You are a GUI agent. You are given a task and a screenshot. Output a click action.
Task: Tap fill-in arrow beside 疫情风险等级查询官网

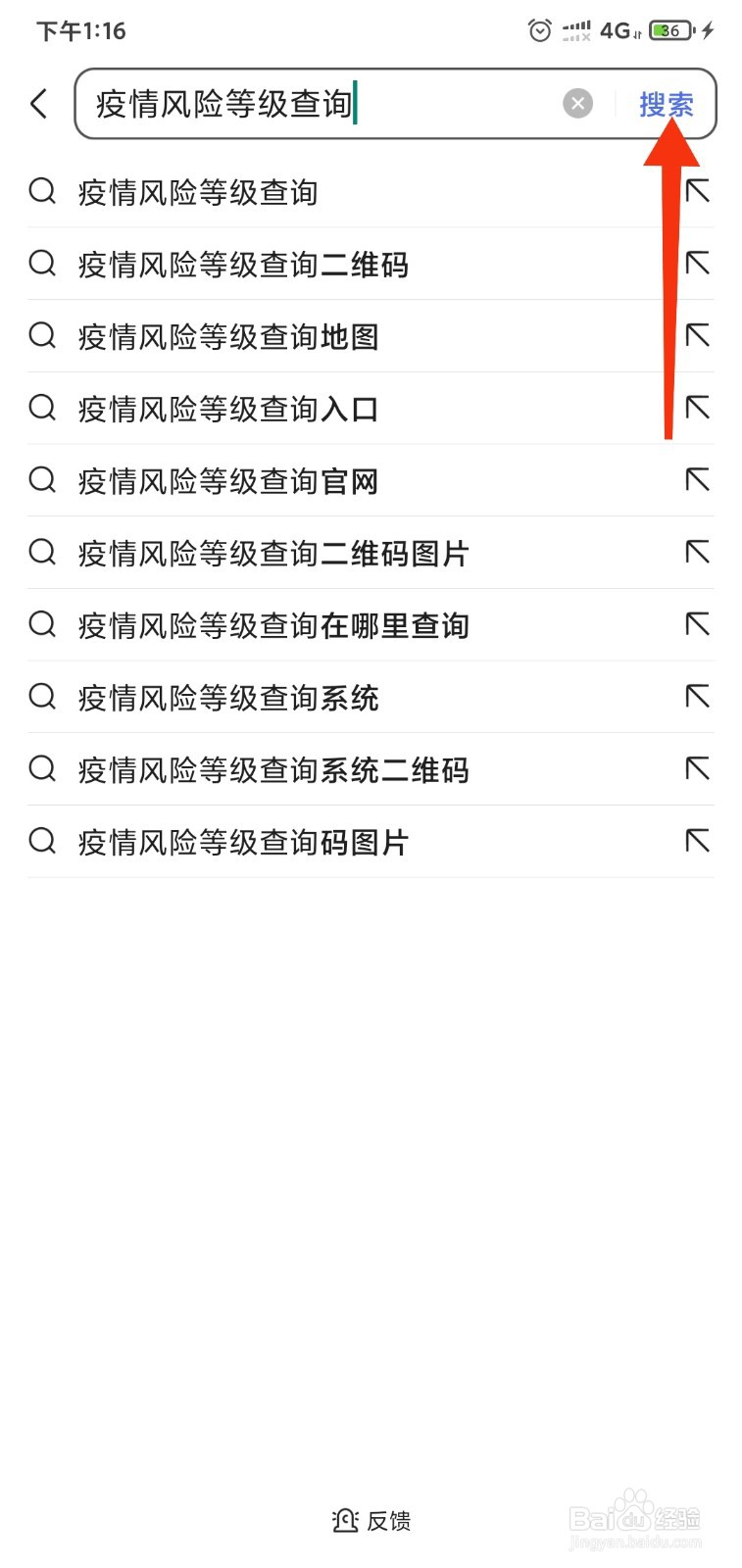(697, 480)
